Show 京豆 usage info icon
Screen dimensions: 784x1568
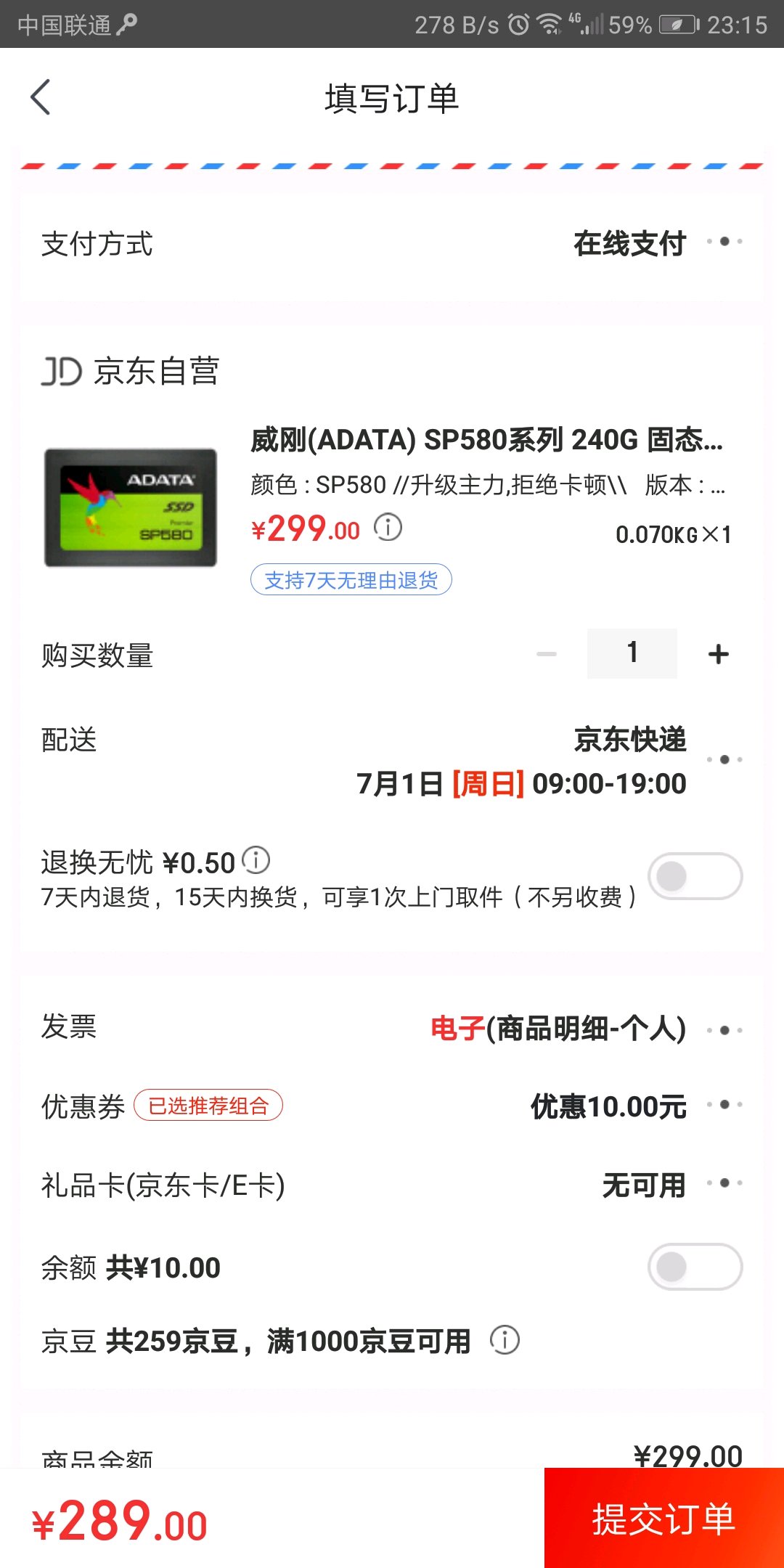tap(505, 1340)
